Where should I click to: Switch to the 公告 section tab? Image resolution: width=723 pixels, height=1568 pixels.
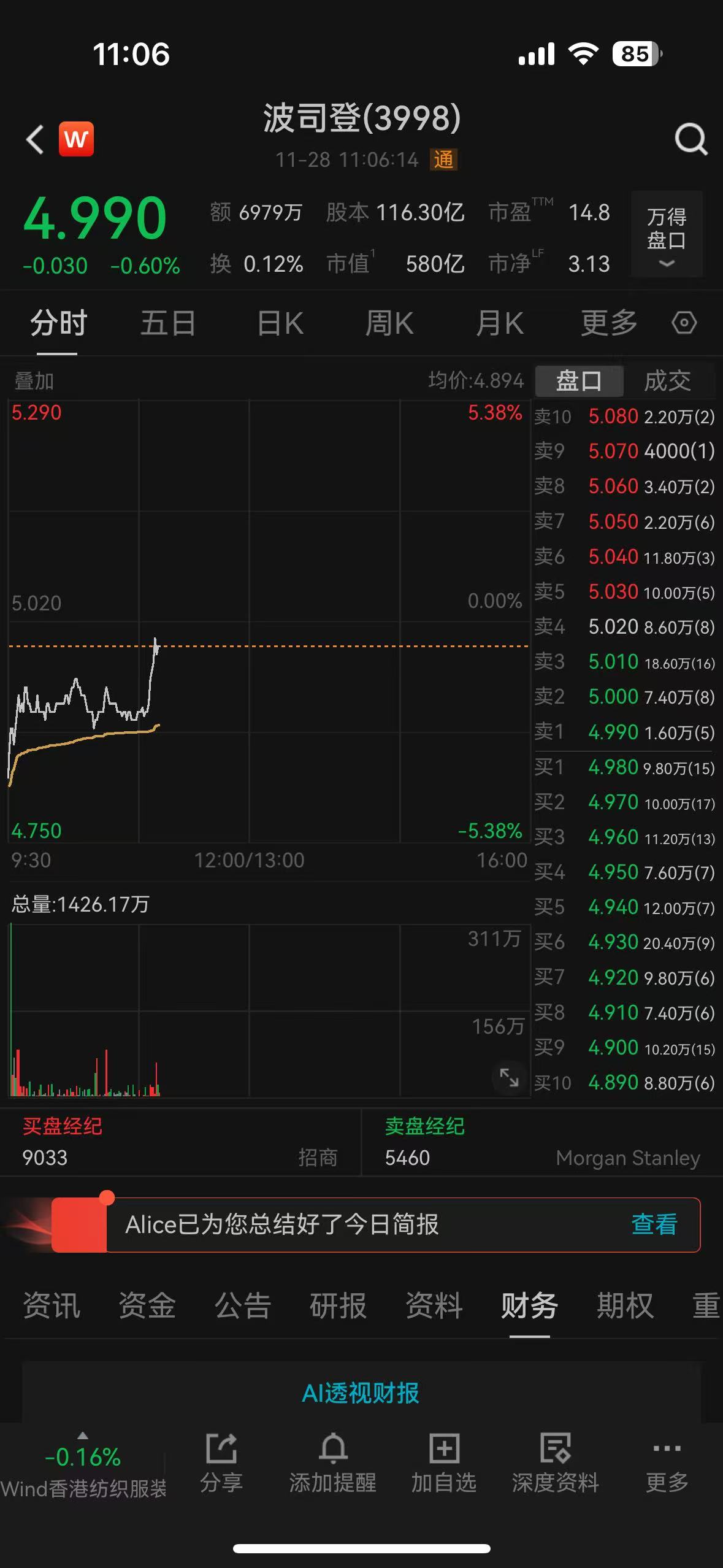pos(243,1305)
